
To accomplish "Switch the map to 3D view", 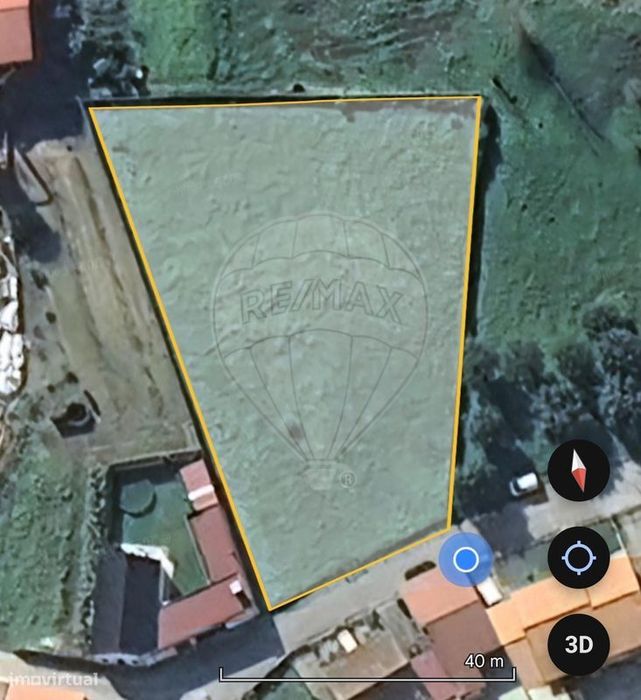I will pos(578,644).
